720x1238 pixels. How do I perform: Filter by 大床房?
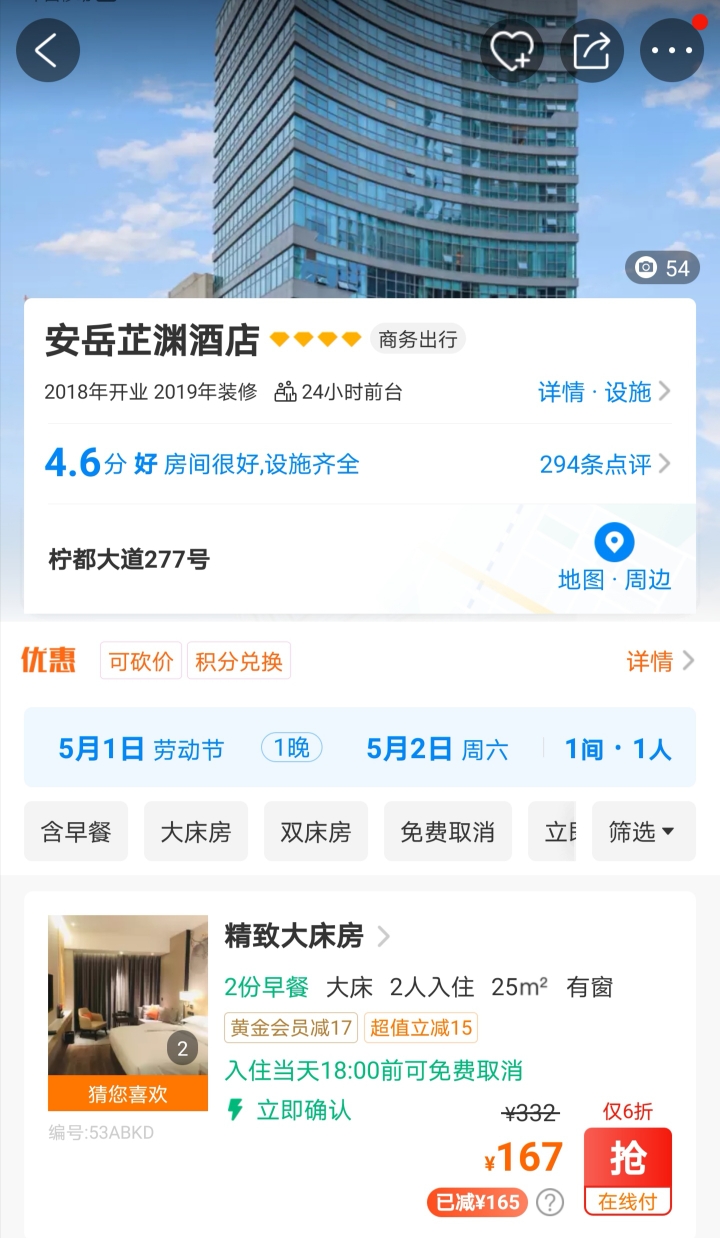[x=196, y=831]
